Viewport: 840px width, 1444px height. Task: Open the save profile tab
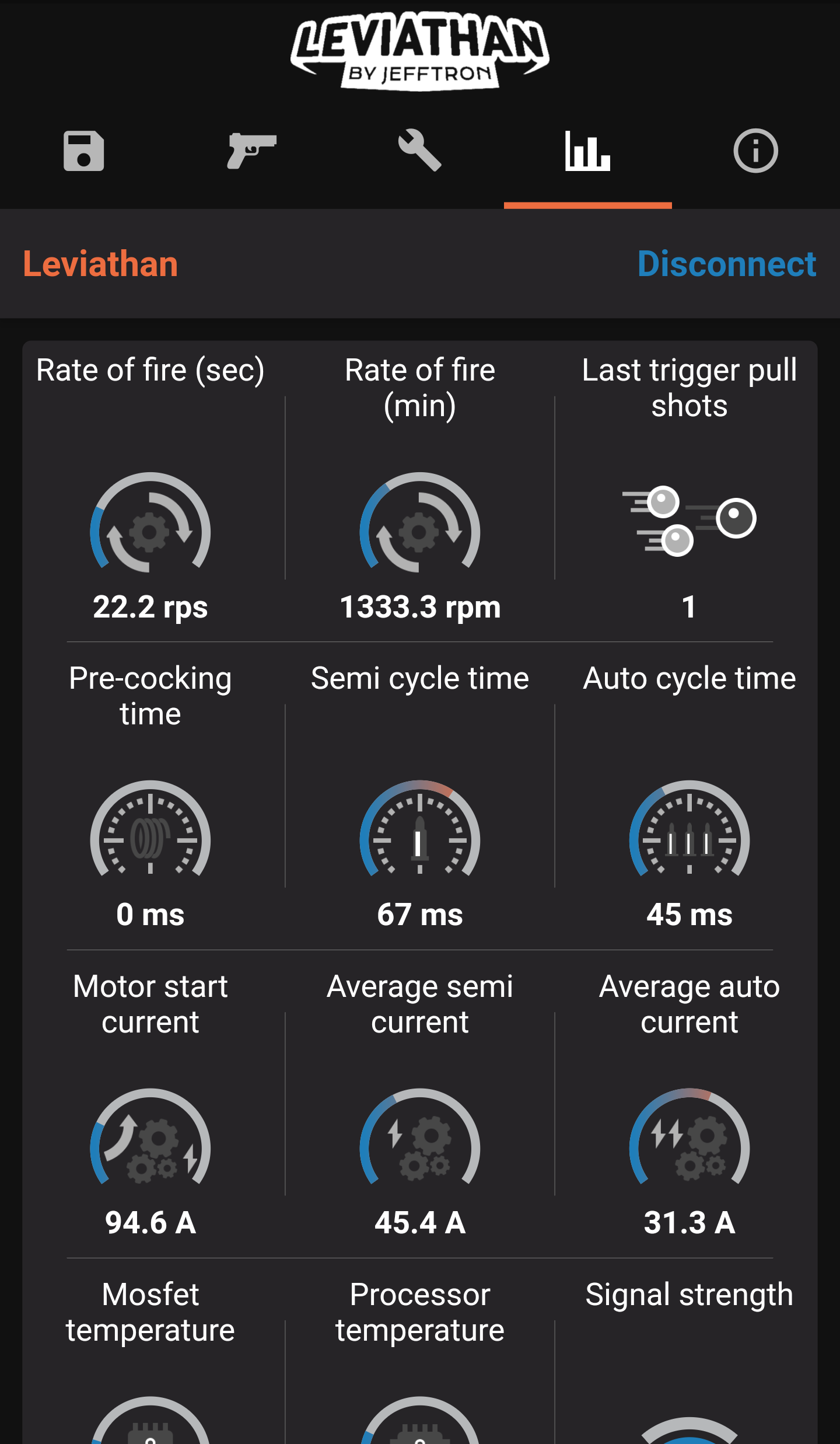pyautogui.click(x=84, y=151)
